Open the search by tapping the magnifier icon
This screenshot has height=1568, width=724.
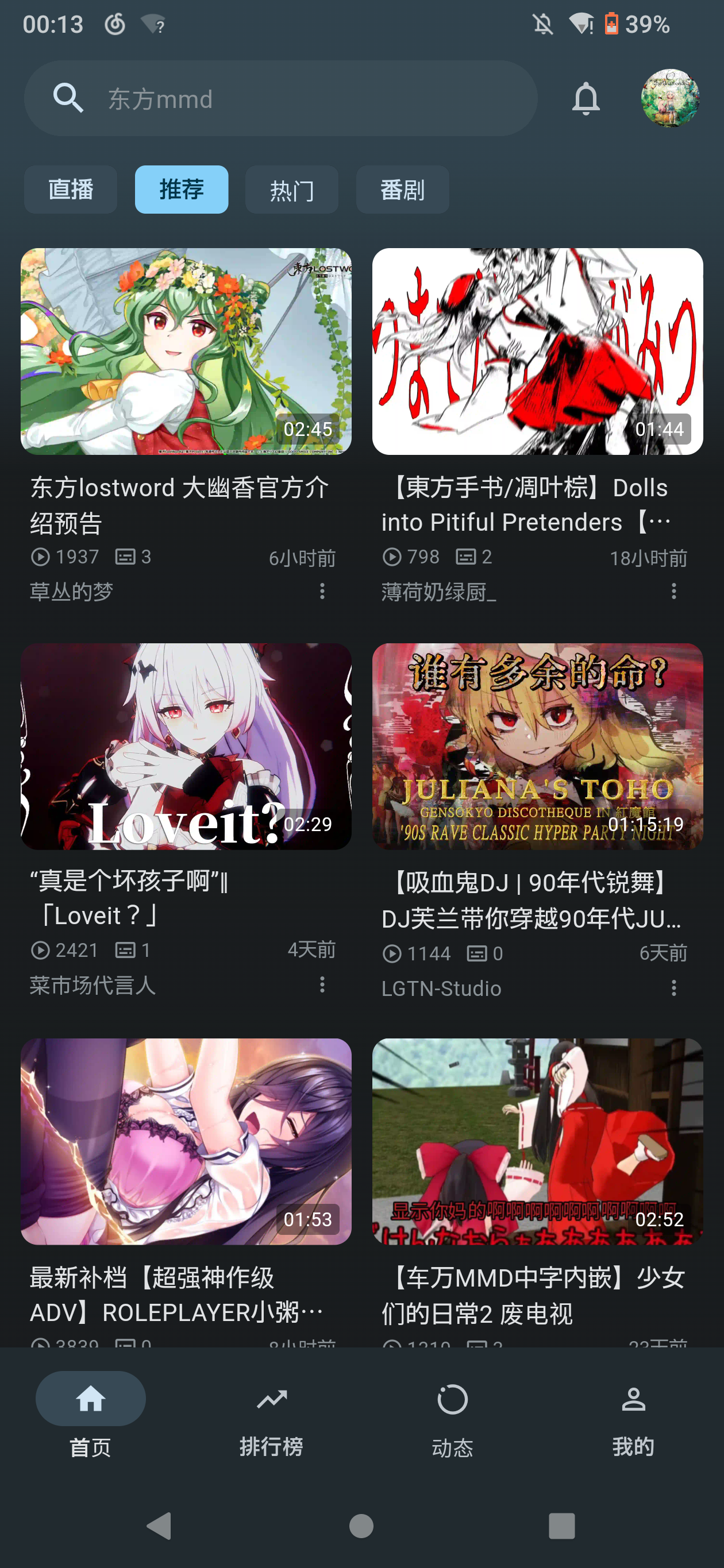point(68,98)
